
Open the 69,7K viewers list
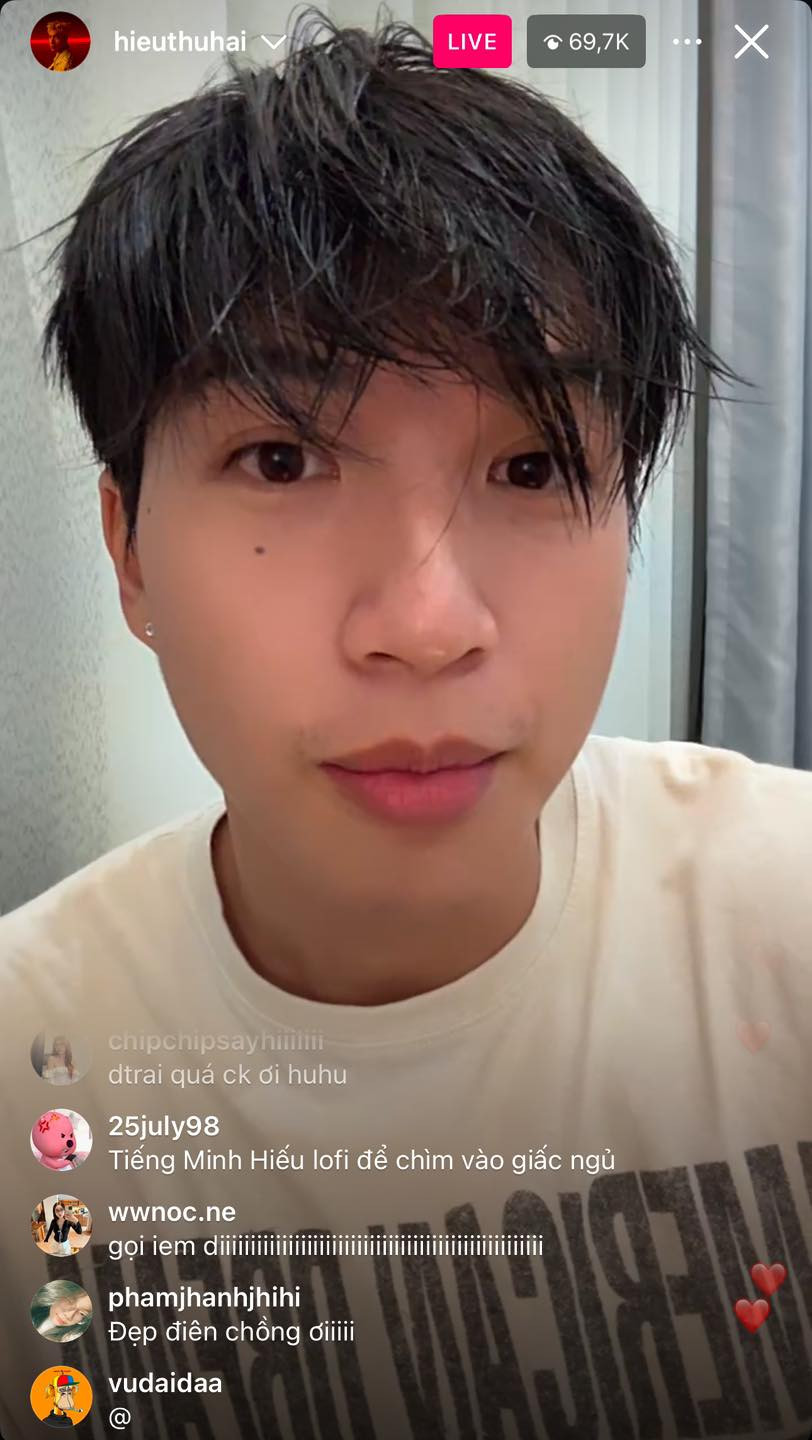pyautogui.click(x=586, y=42)
